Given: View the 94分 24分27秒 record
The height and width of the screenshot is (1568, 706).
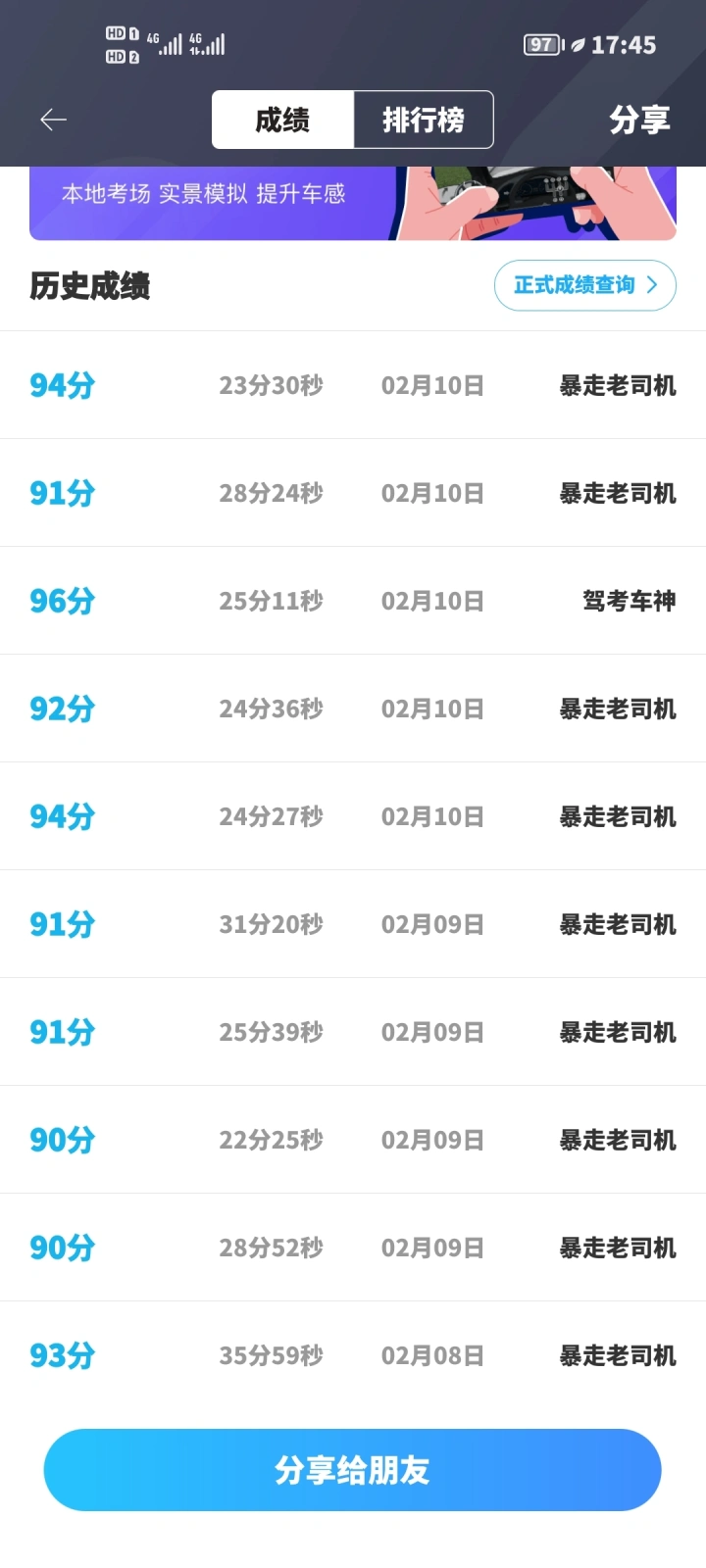Looking at the screenshot, I should pyautogui.click(x=353, y=816).
